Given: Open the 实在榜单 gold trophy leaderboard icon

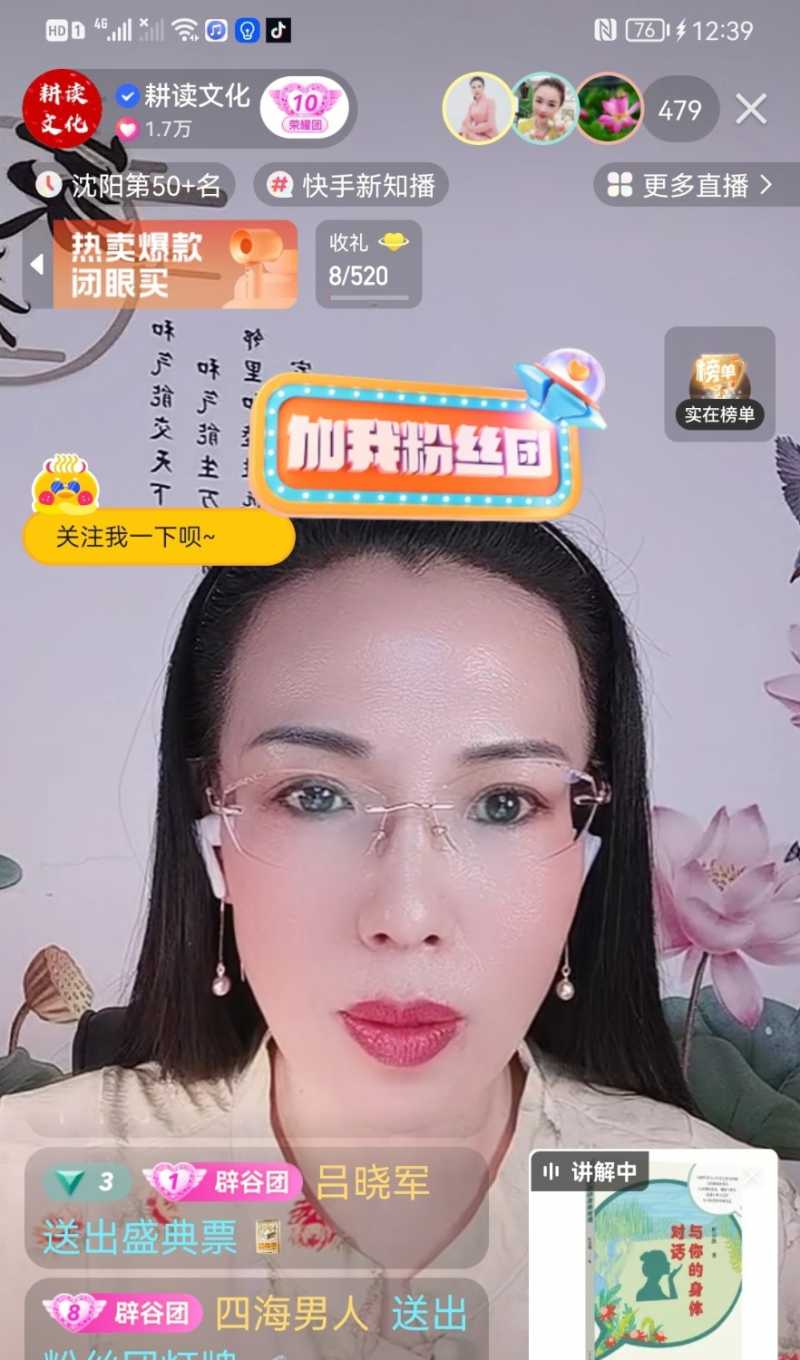Looking at the screenshot, I should pos(718,375).
